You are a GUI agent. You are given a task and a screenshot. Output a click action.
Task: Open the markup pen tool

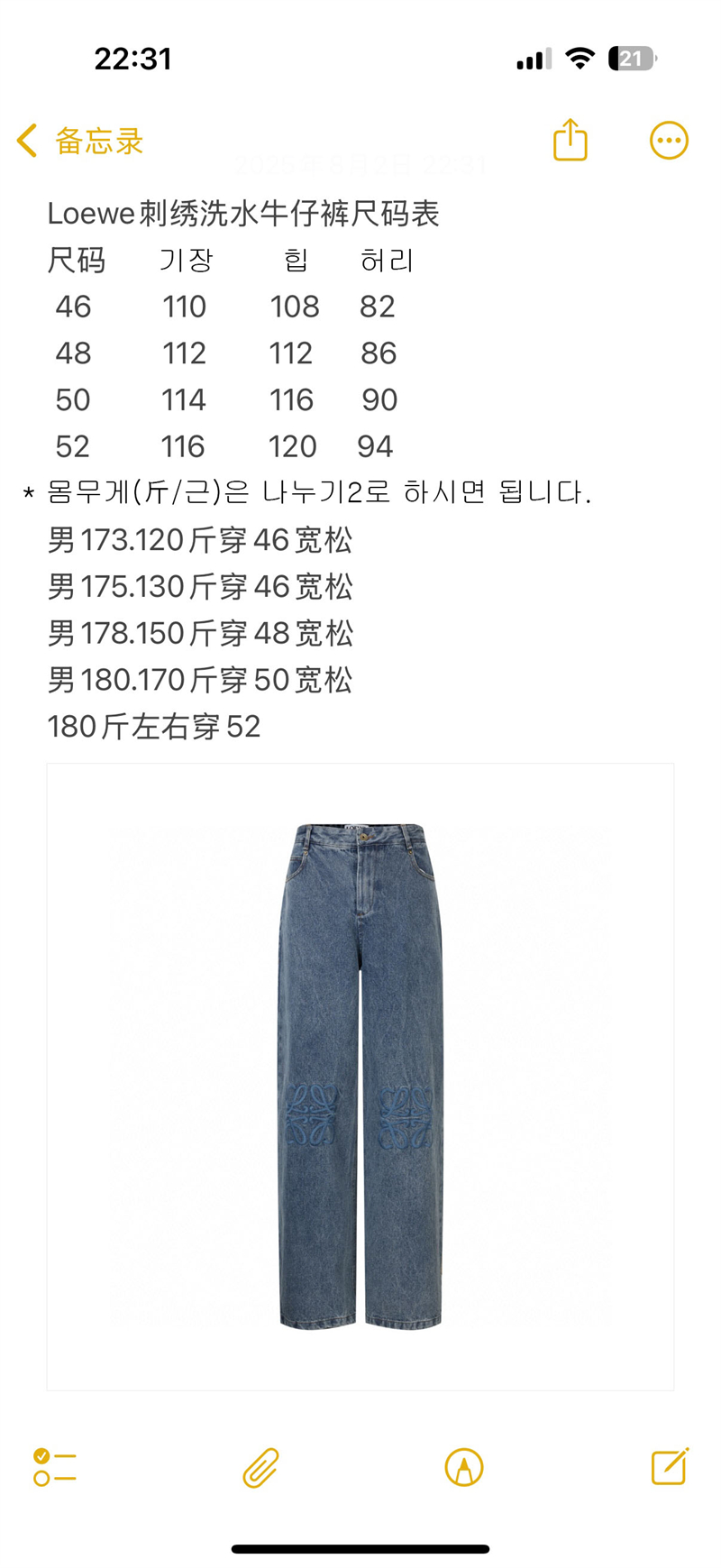click(x=464, y=1467)
